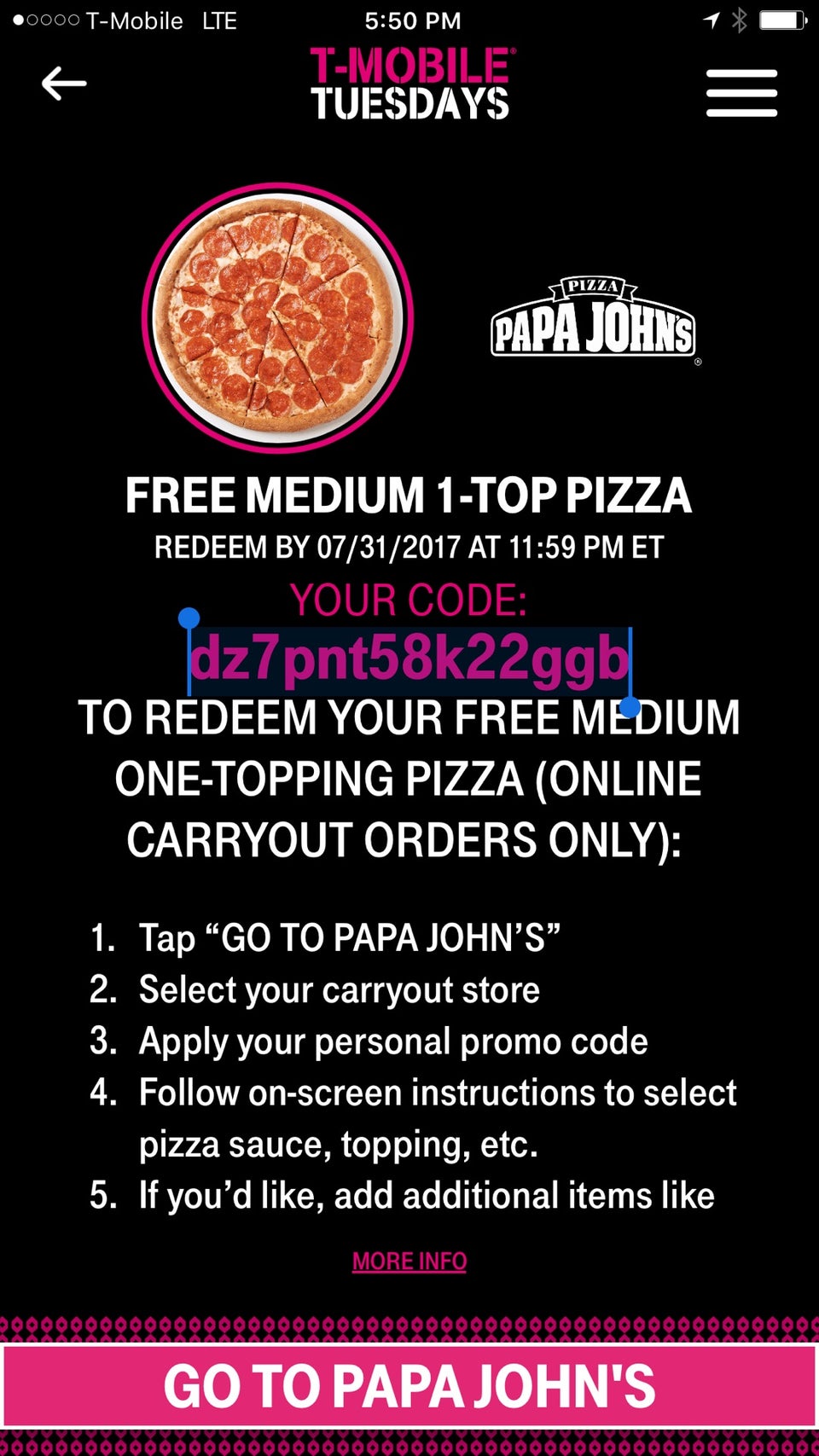
Task: Tap the promo code dz7pnt58k22ggb
Action: point(409,659)
